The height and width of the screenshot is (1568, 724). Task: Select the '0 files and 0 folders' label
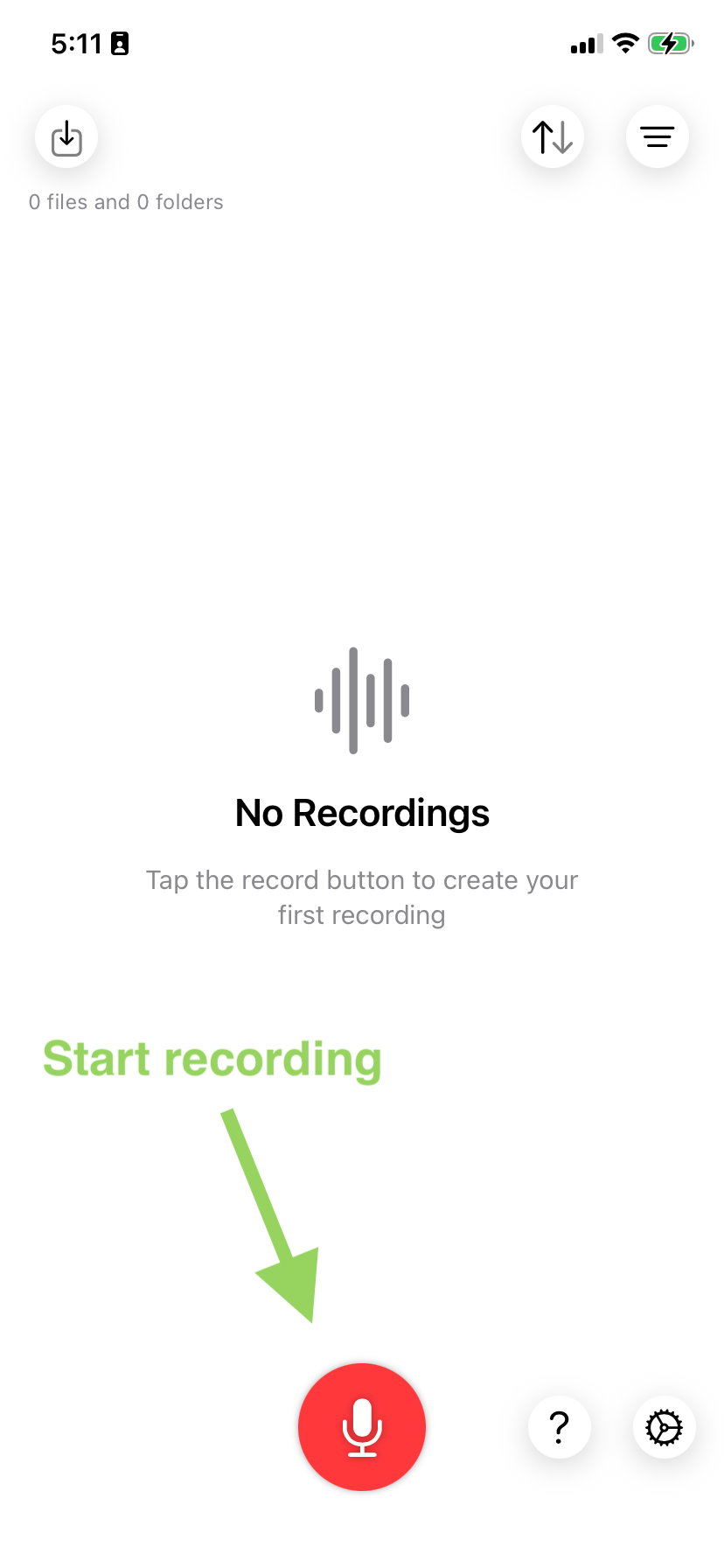tap(126, 201)
